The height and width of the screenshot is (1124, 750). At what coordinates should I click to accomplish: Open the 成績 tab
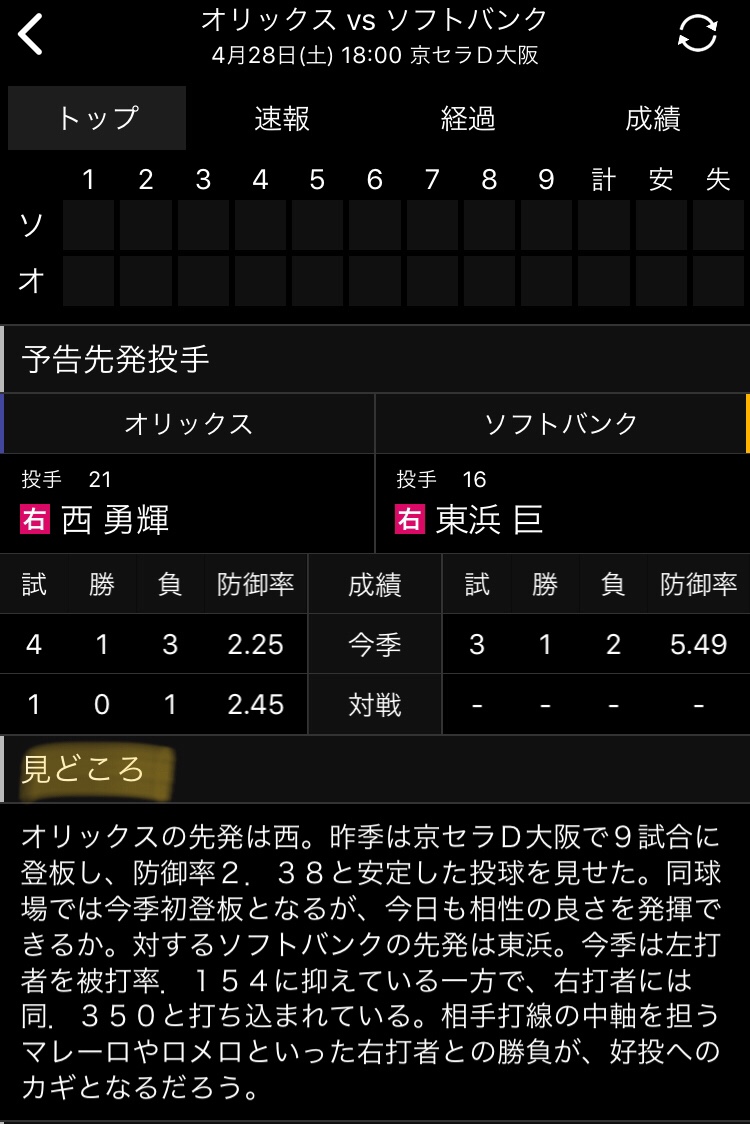pyautogui.click(x=653, y=119)
